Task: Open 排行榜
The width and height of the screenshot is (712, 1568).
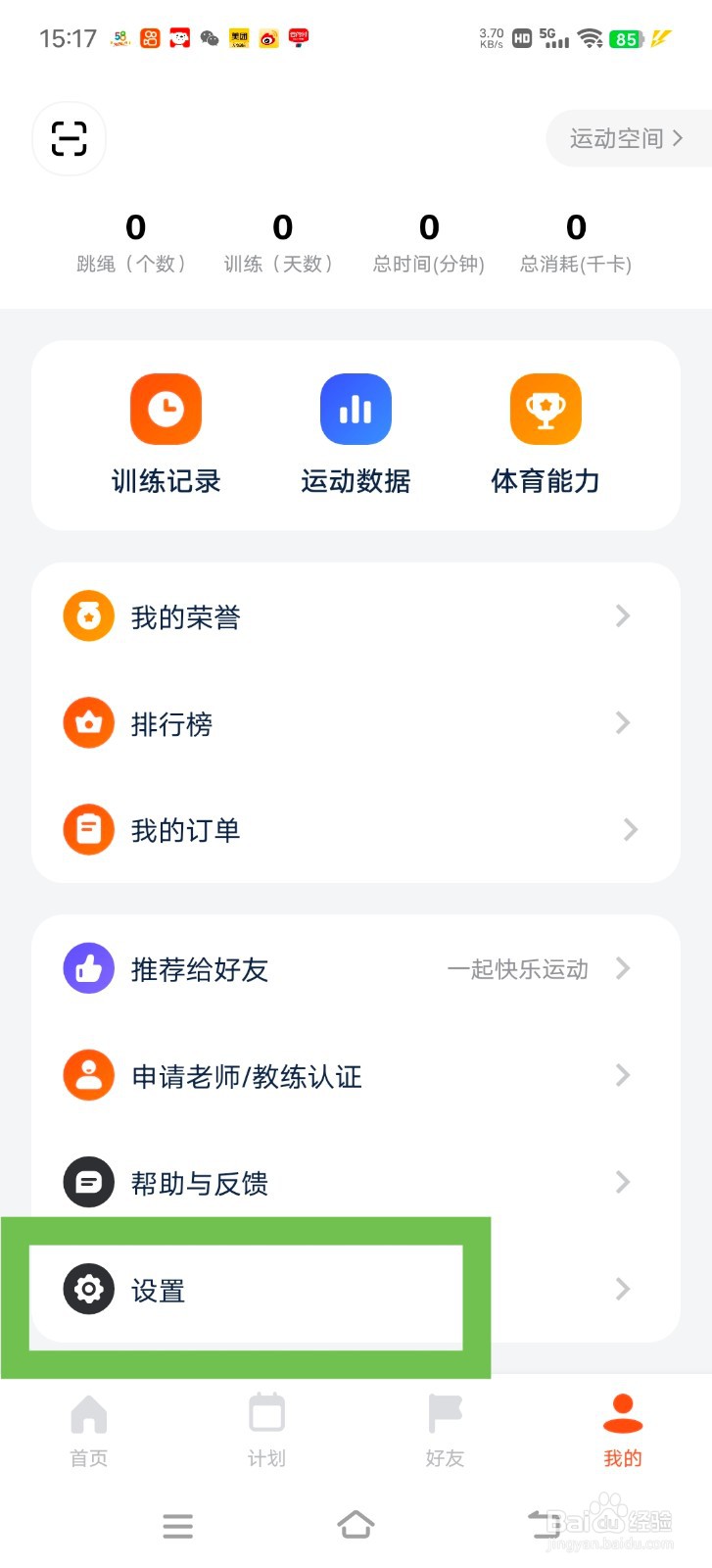Action: tap(356, 723)
